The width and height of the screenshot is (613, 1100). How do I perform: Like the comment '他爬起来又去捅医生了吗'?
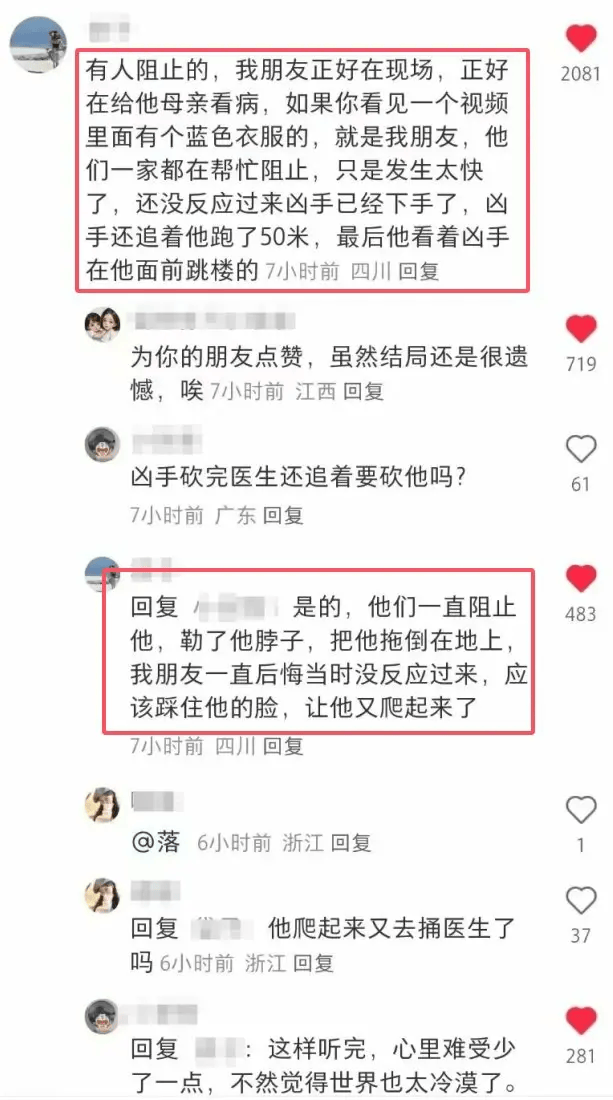(581, 901)
